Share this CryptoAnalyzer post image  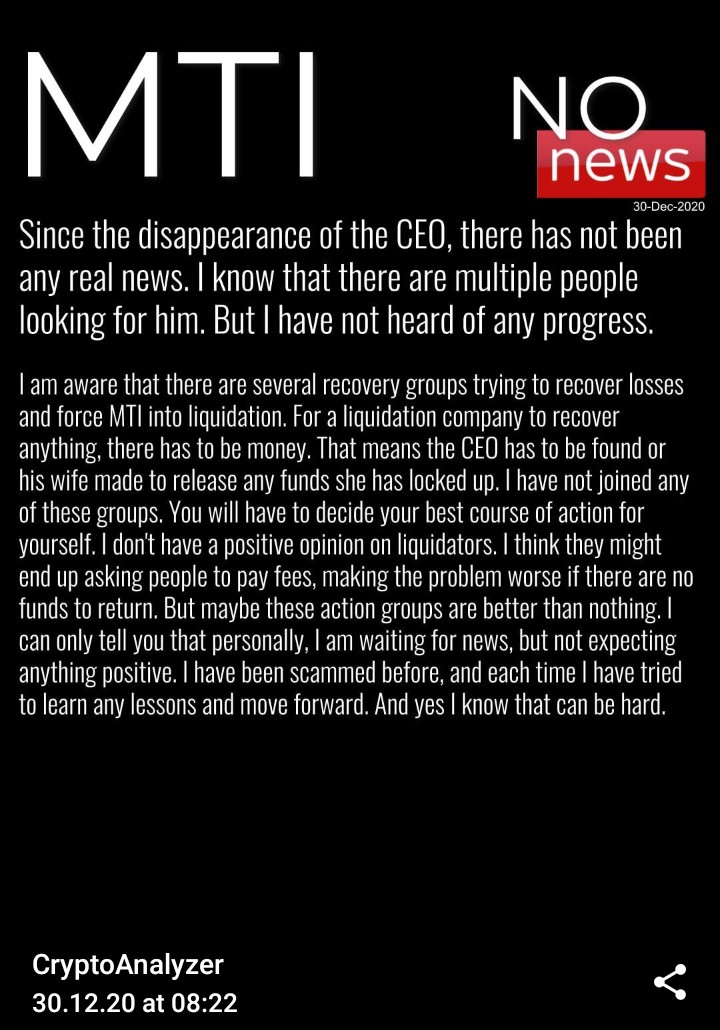(669, 981)
